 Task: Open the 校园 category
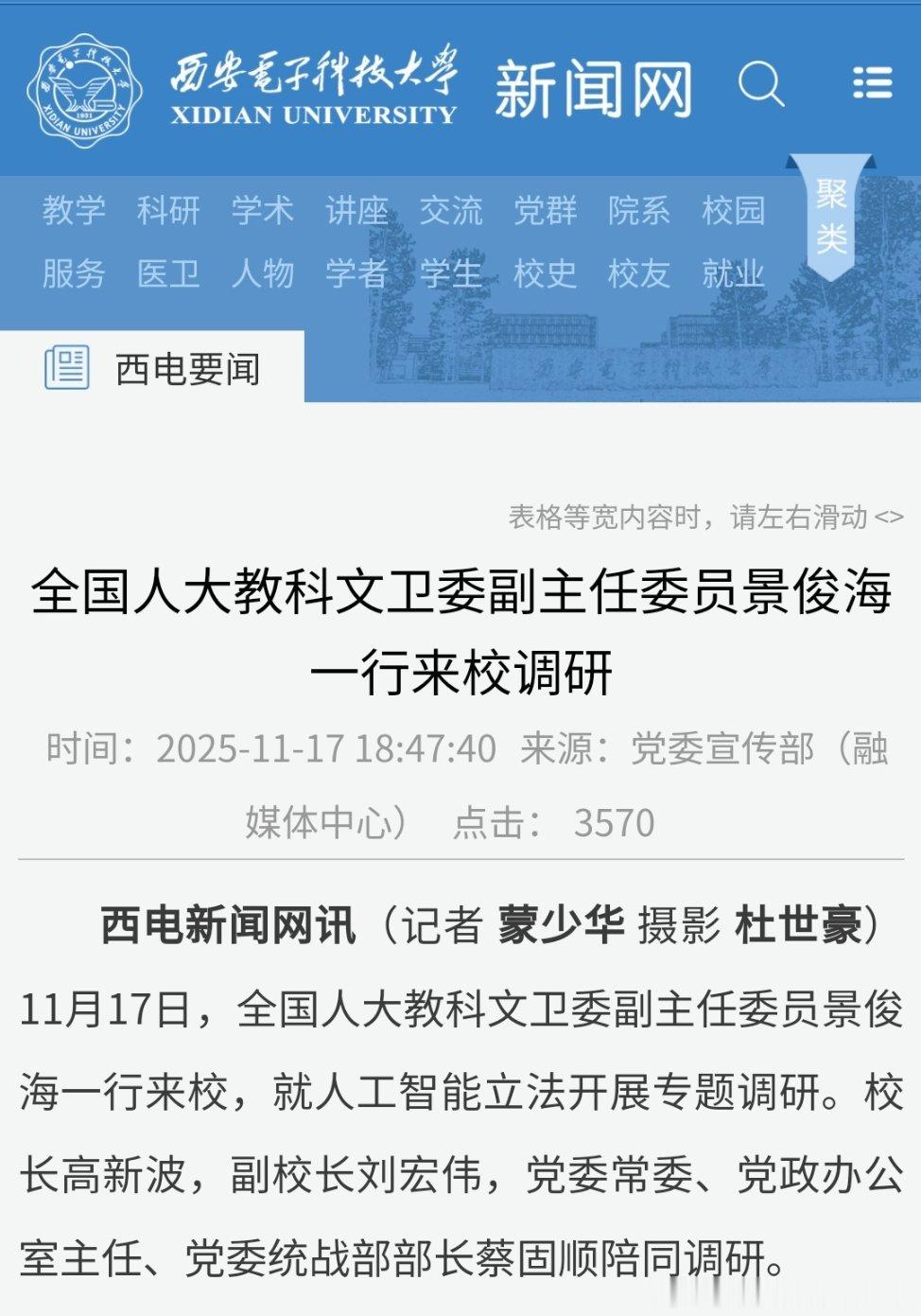click(x=734, y=210)
